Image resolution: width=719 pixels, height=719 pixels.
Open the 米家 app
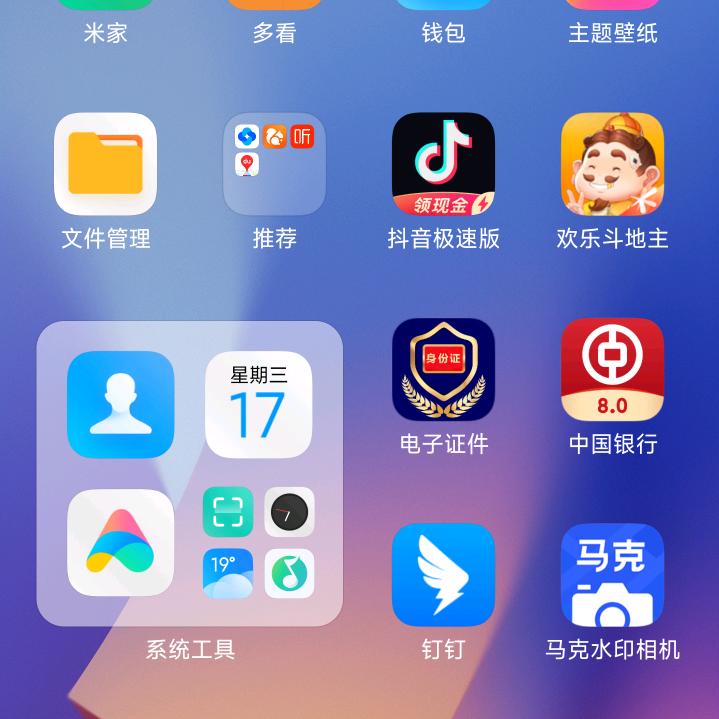105,22
